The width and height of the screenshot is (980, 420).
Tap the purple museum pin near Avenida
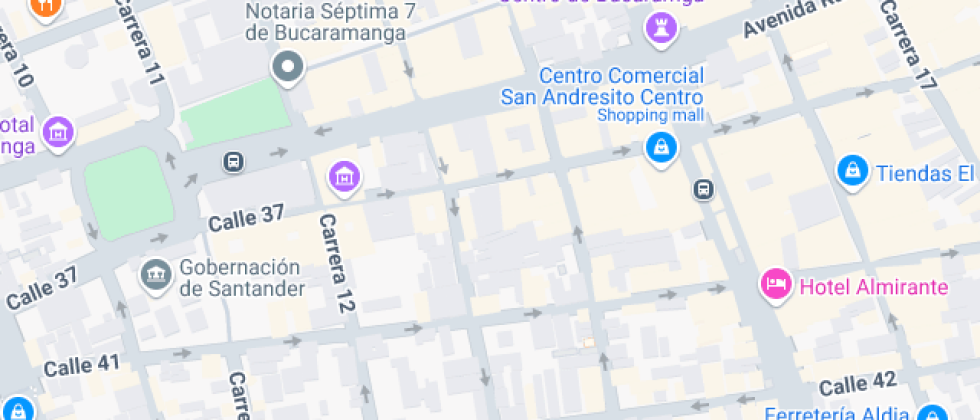[x=661, y=28]
